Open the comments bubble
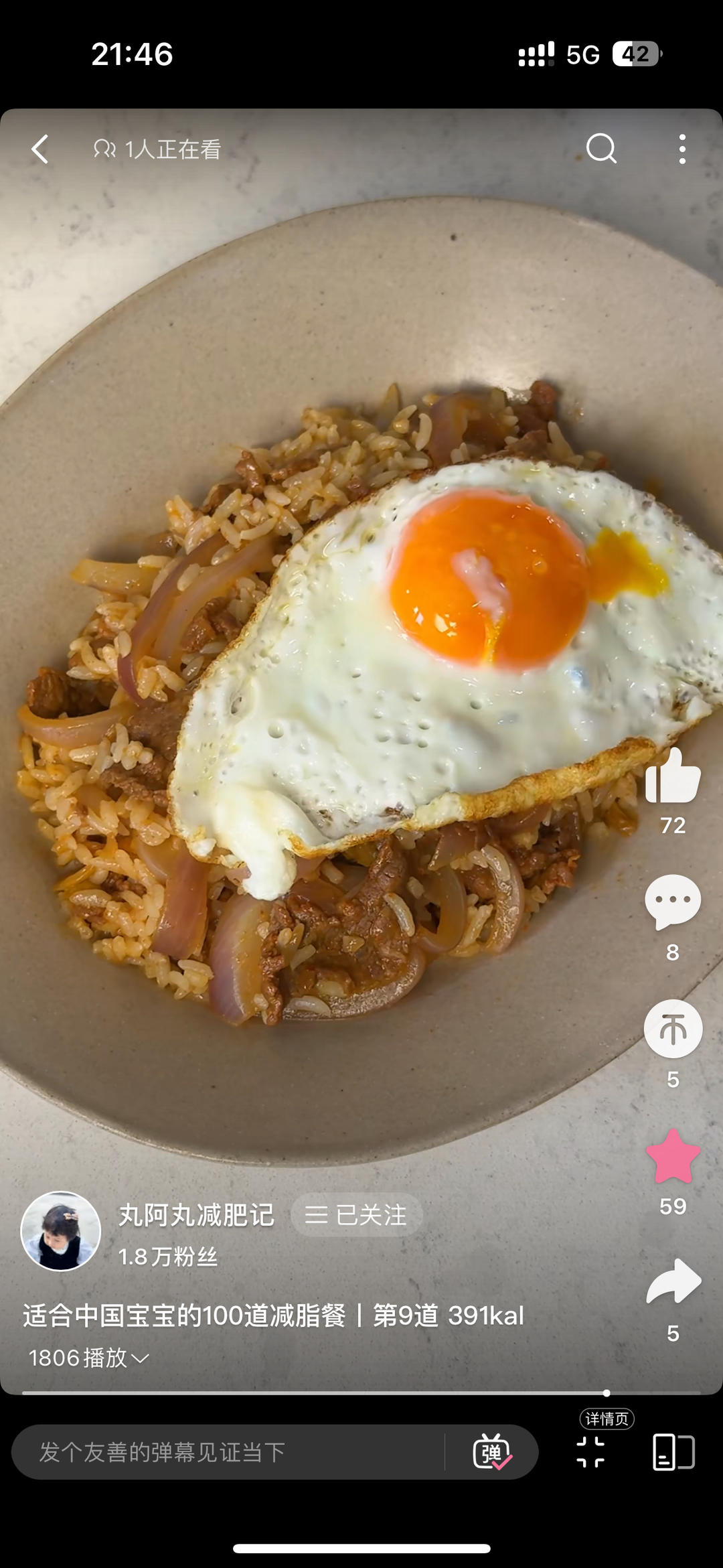Image resolution: width=723 pixels, height=1568 pixels. (x=673, y=902)
